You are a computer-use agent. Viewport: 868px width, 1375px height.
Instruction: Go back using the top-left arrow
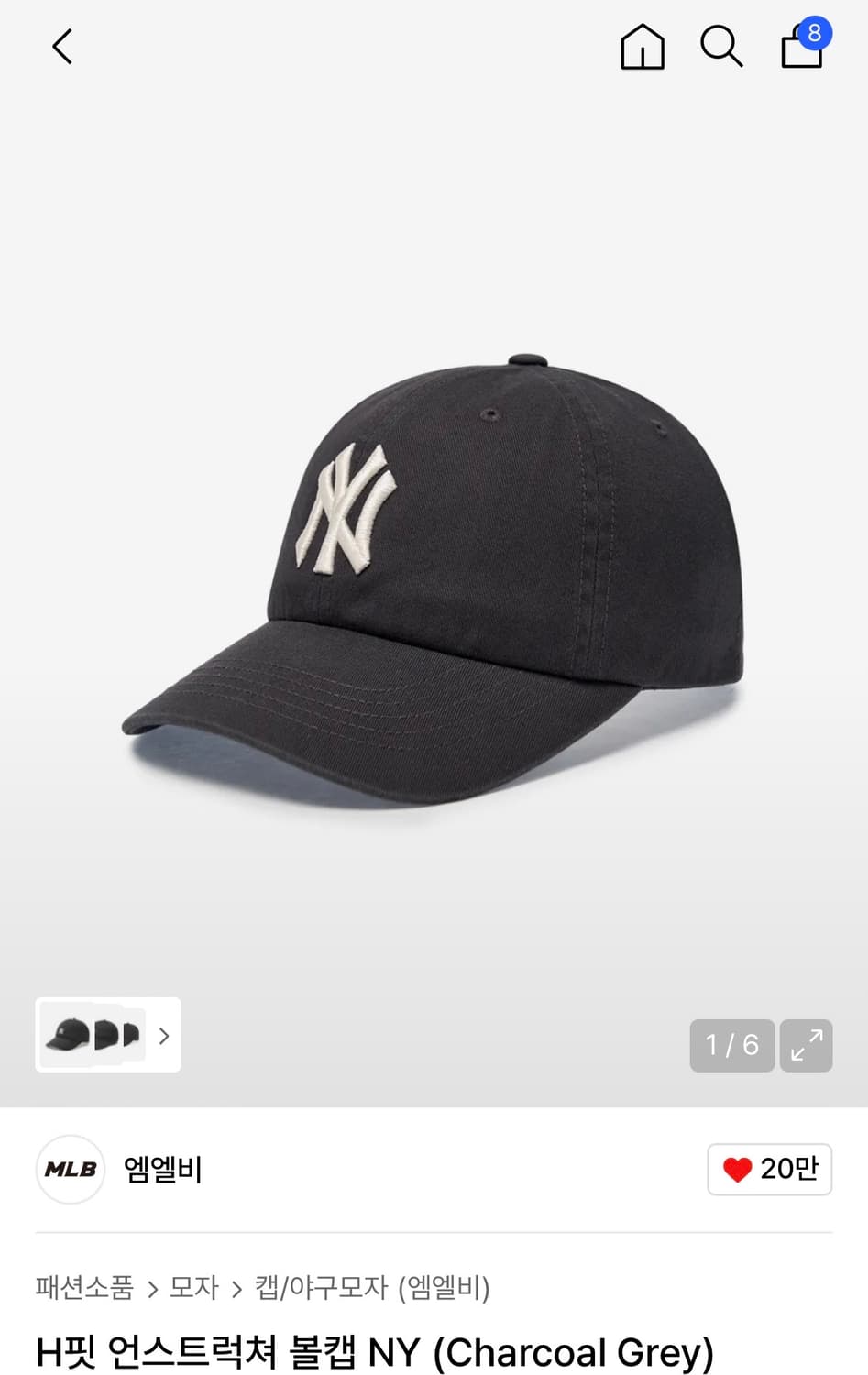(x=61, y=47)
